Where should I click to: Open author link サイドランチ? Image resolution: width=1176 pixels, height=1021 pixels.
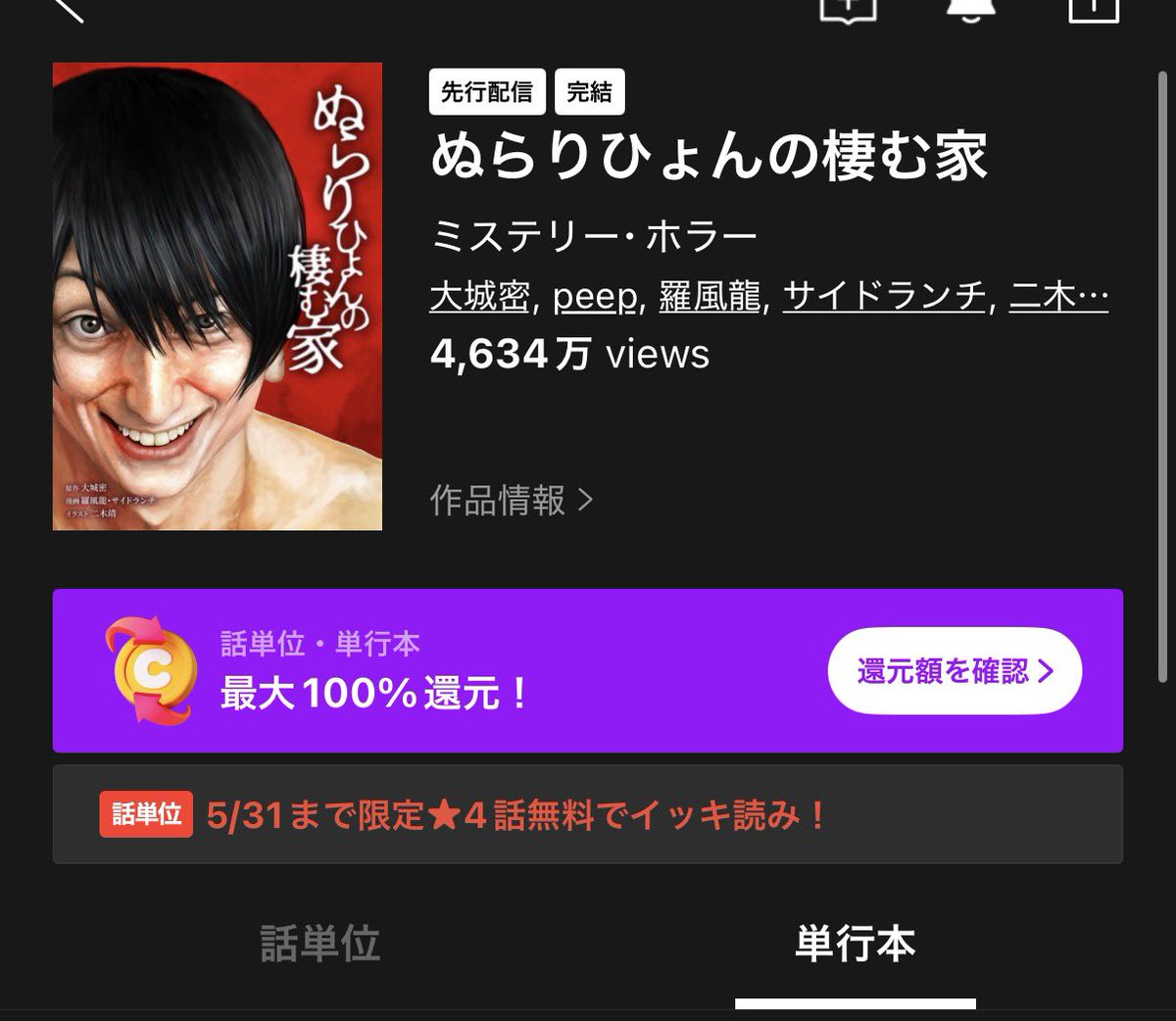(x=885, y=296)
